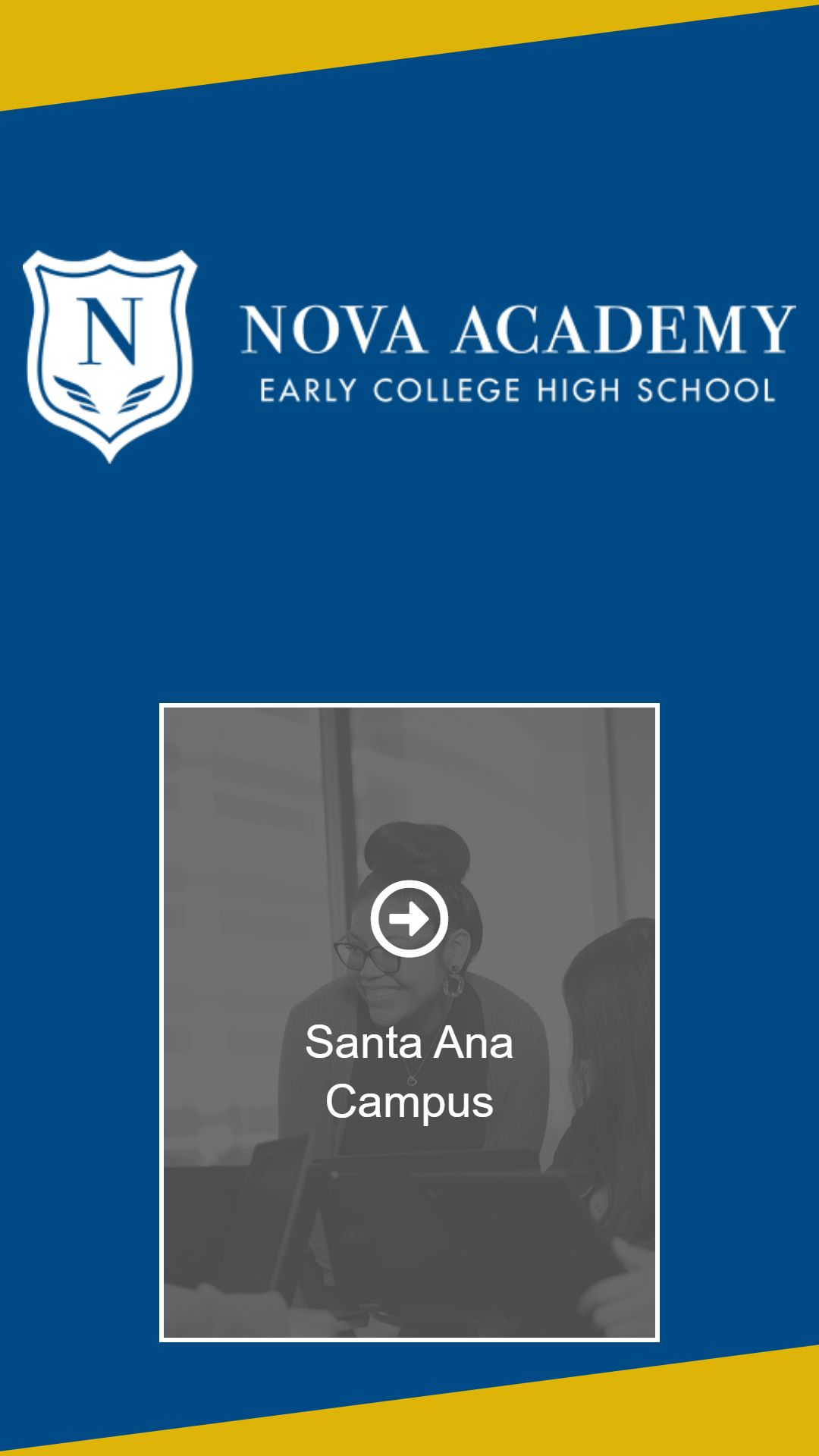Open the Santa Ana Campus card

pos(409,1021)
